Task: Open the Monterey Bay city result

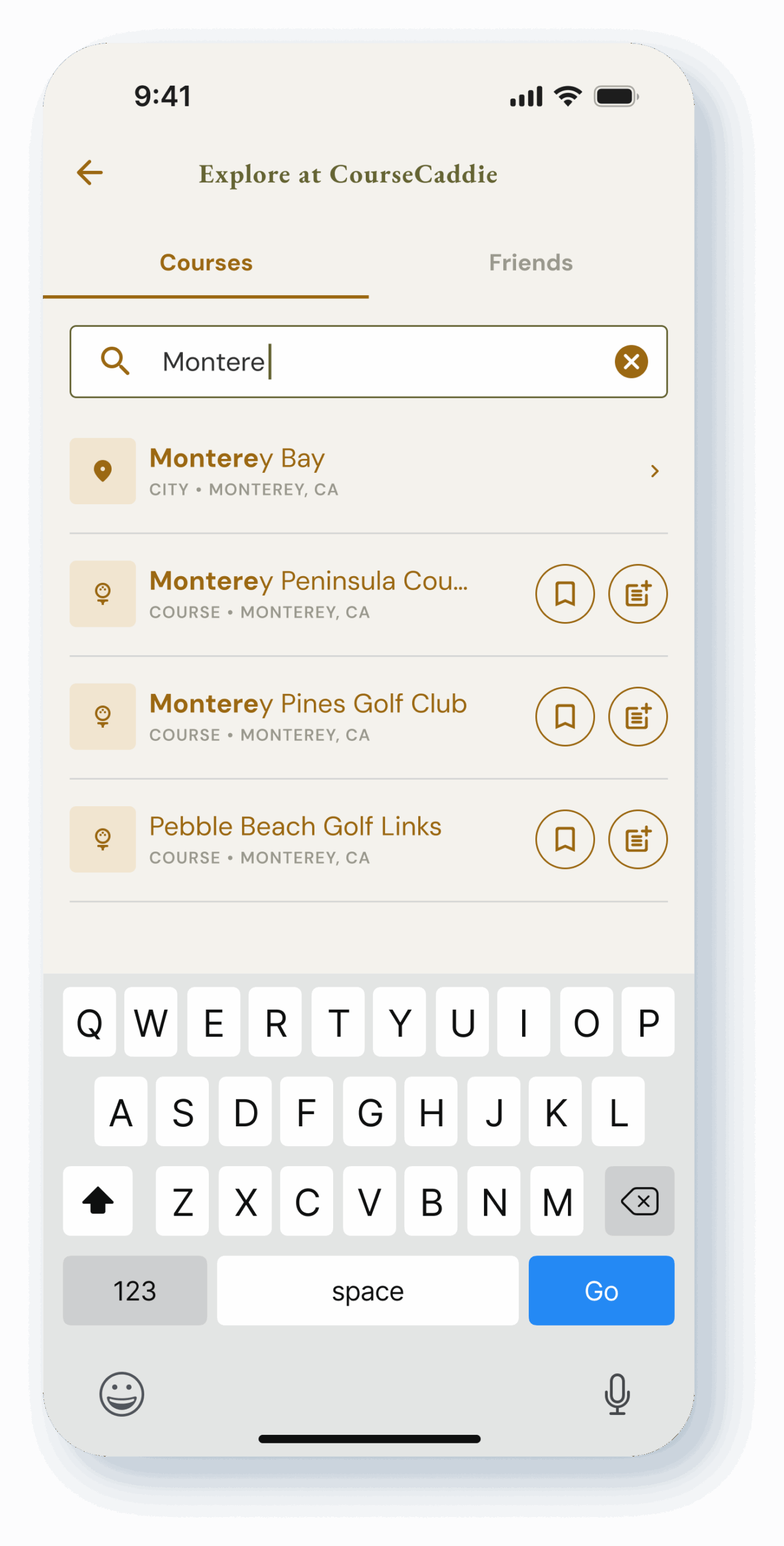Action: pos(368,471)
